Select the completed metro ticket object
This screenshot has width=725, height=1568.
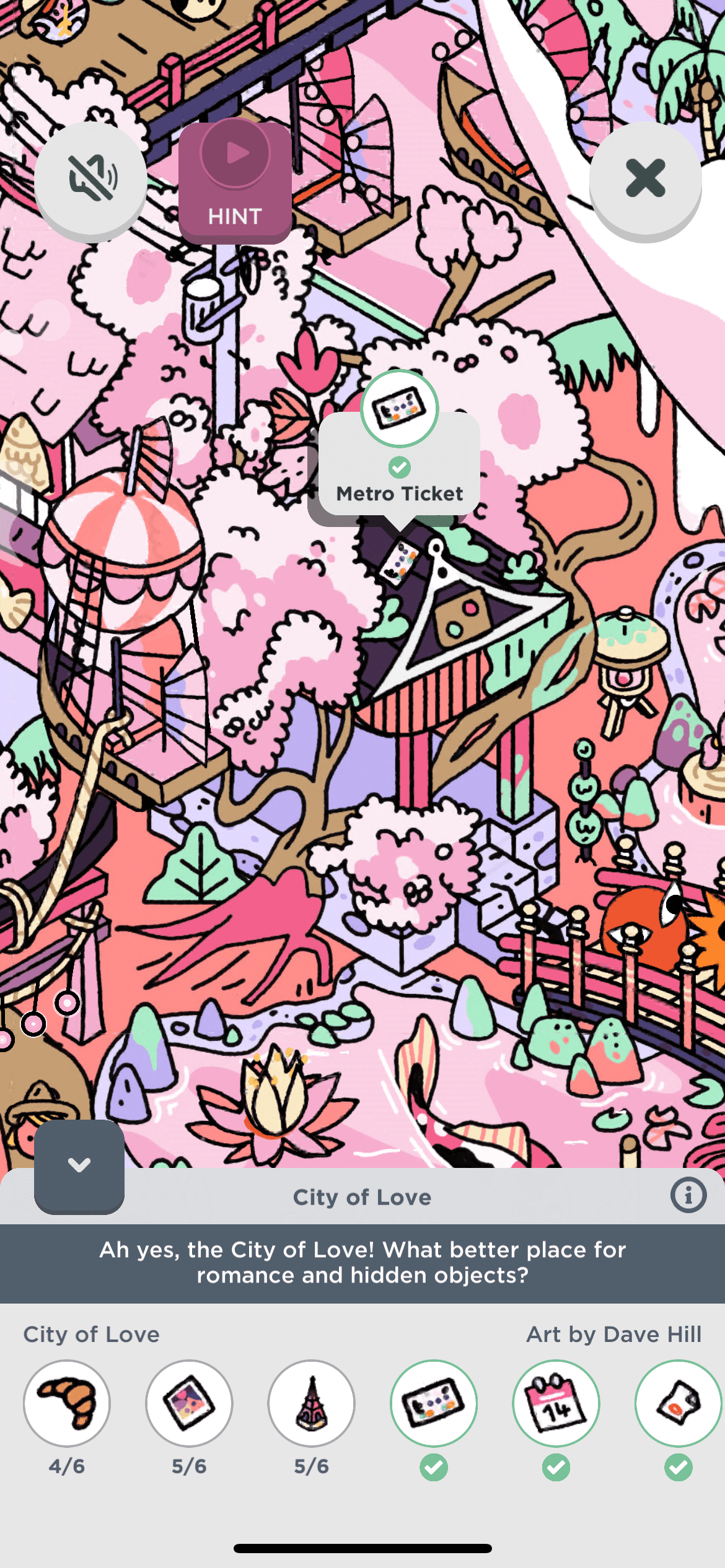[x=434, y=1403]
